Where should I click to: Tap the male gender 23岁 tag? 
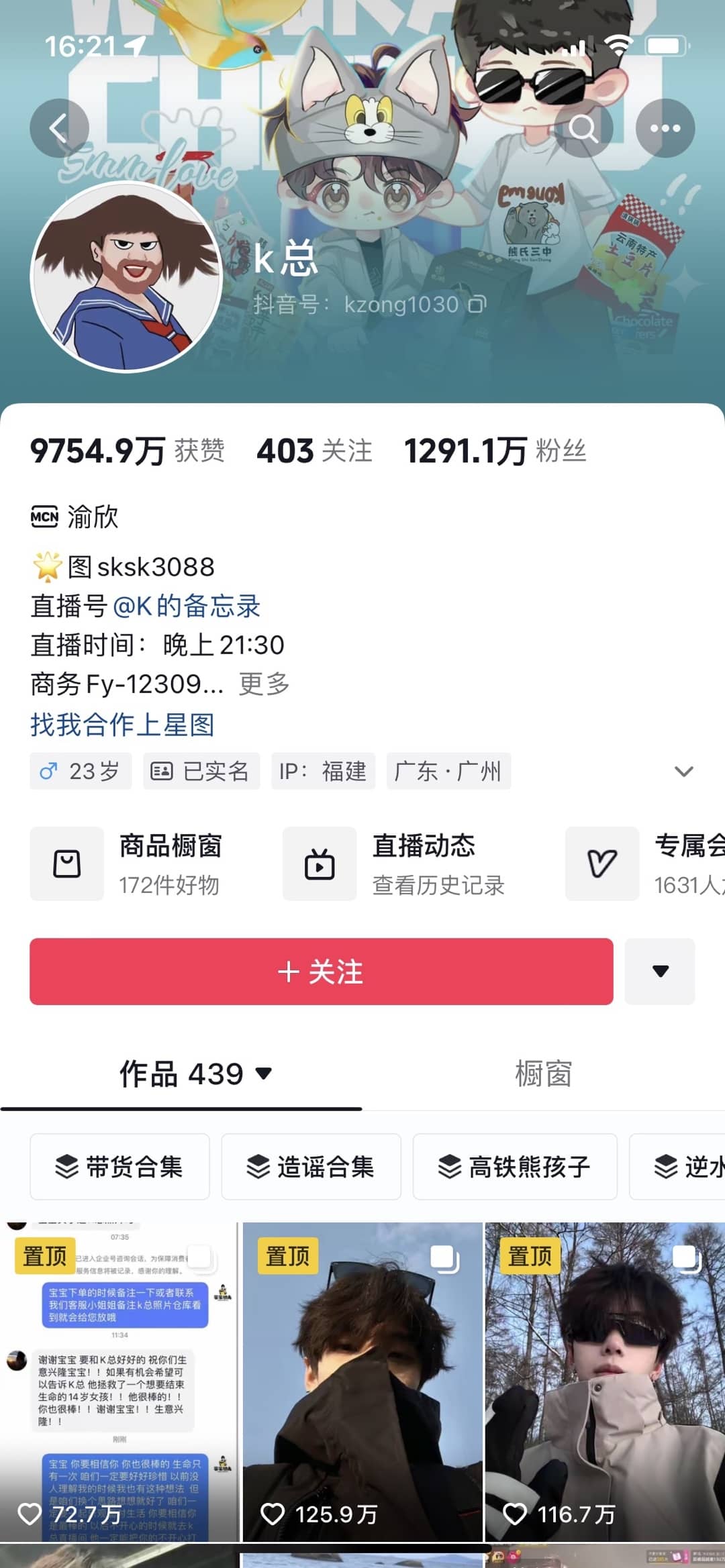point(81,771)
